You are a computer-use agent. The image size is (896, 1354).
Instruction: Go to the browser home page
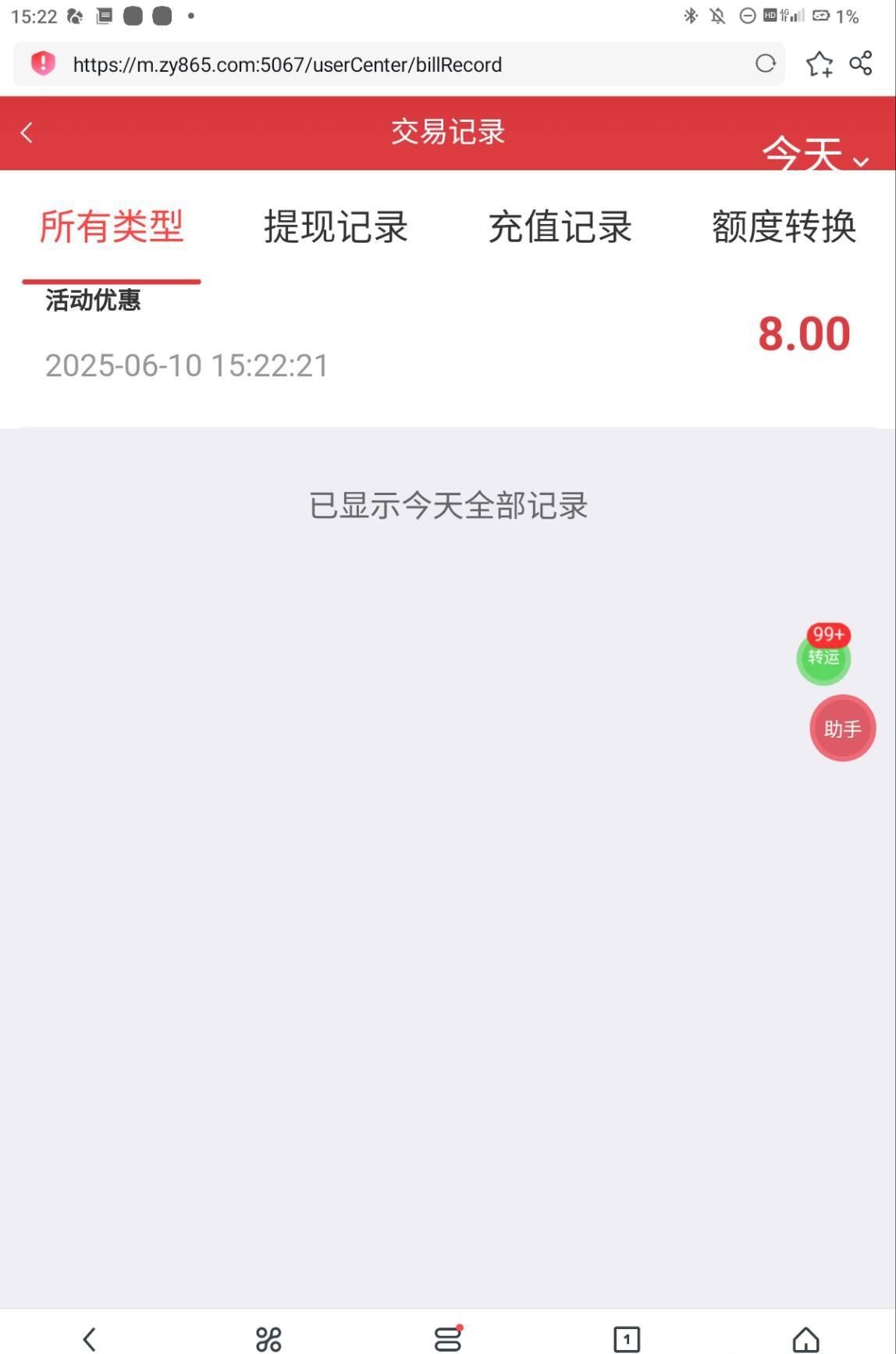pos(805,1338)
